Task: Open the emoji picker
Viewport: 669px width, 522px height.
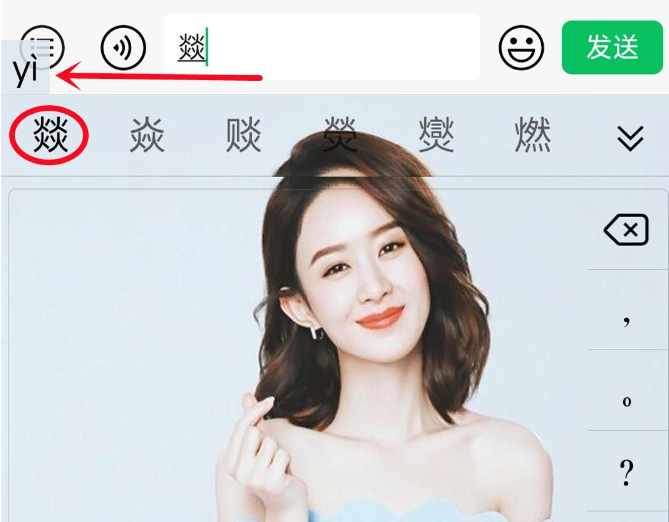Action: [521, 47]
